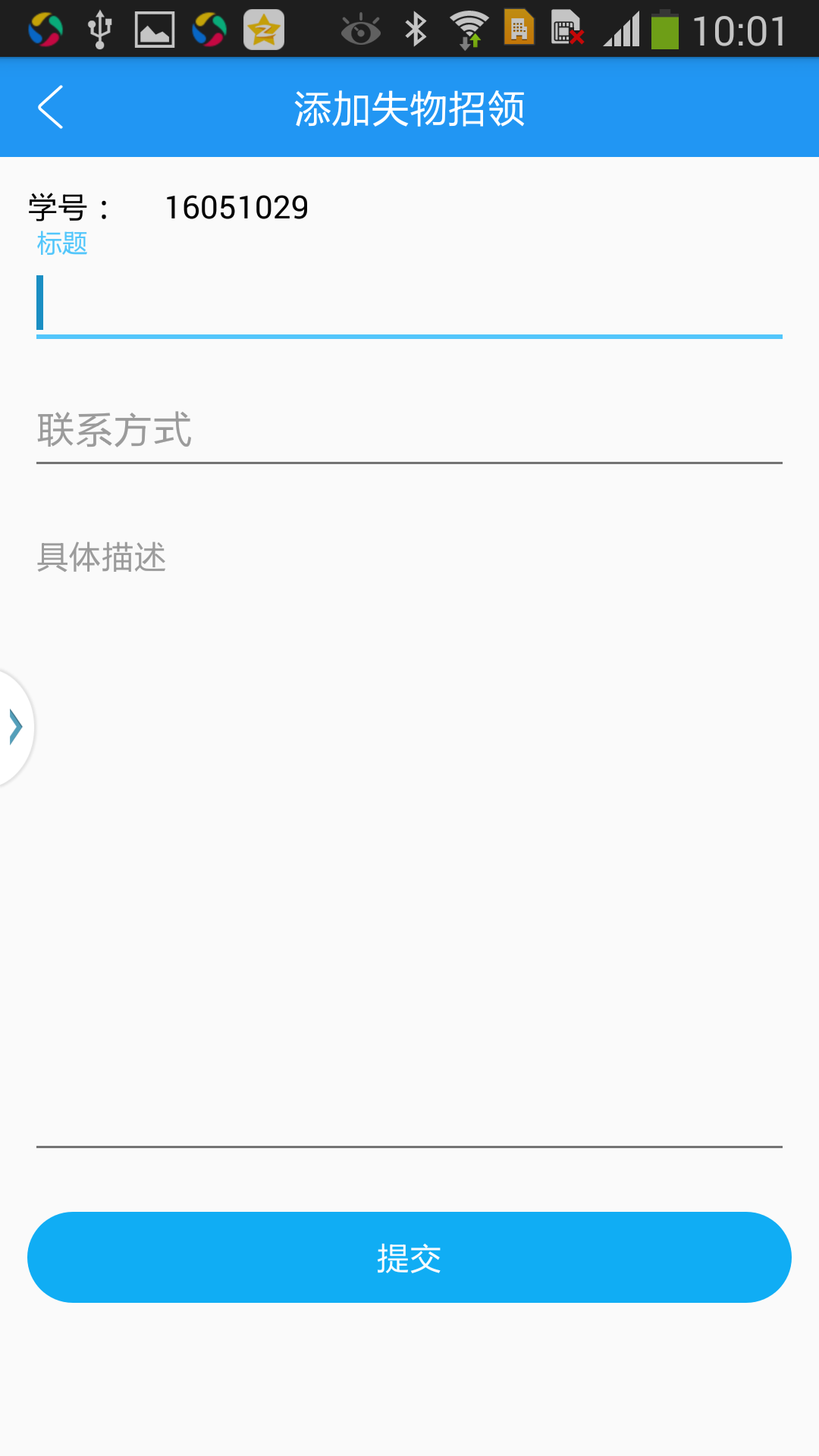Tap the 学号 label row
The image size is (819, 1456).
(x=68, y=206)
